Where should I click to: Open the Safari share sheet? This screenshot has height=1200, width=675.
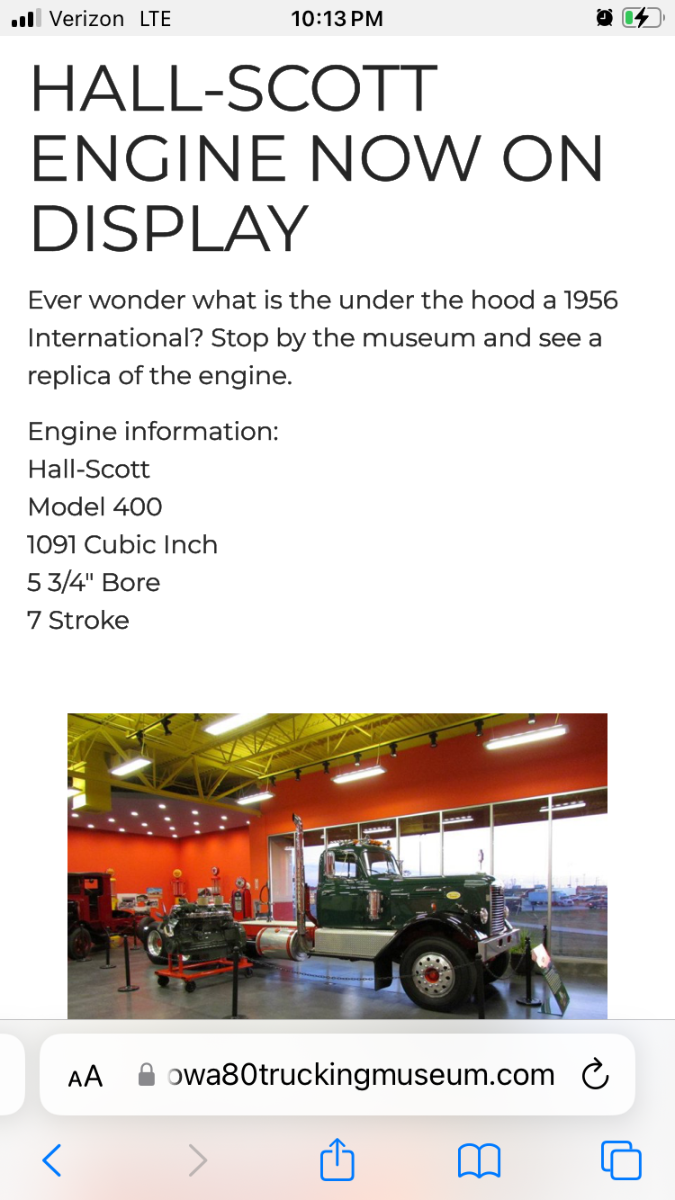[337, 1159]
